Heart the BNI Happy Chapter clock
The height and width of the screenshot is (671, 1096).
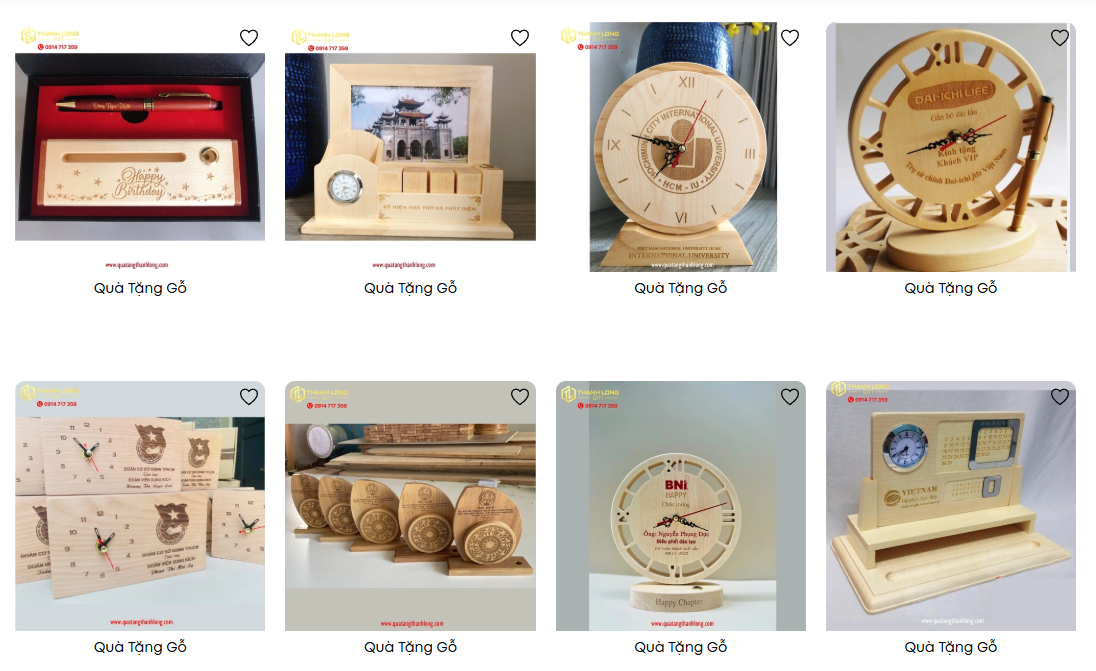coord(790,397)
